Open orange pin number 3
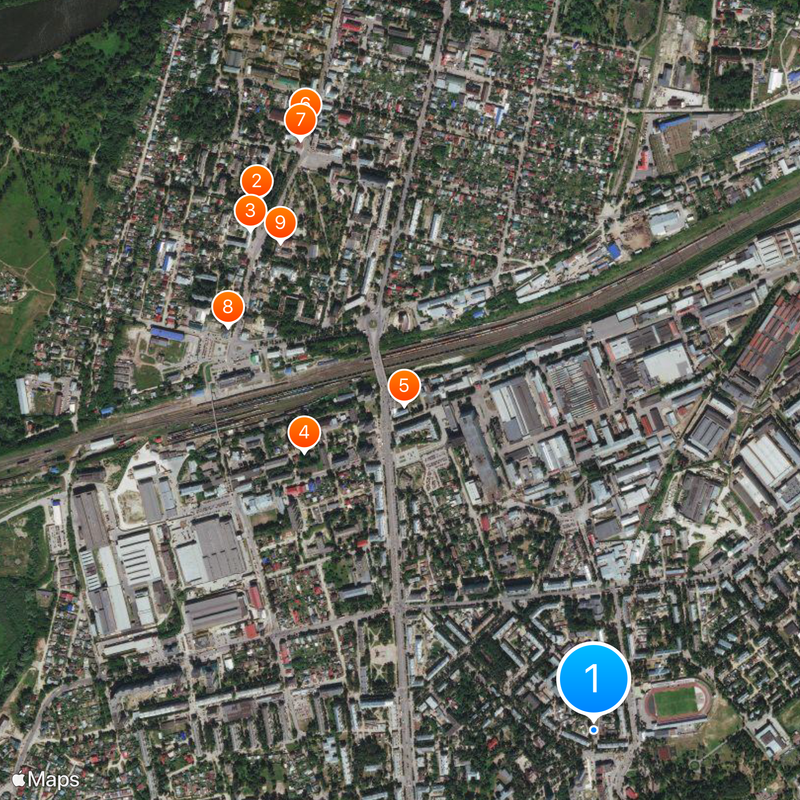Screen dimensions: 800x800 point(249,211)
